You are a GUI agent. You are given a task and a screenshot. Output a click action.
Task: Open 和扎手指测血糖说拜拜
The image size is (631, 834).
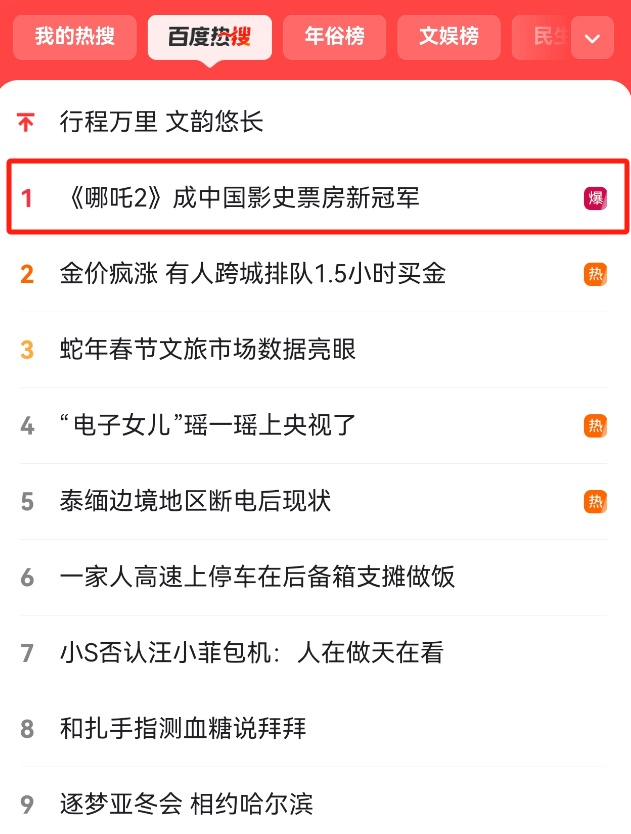point(183,729)
